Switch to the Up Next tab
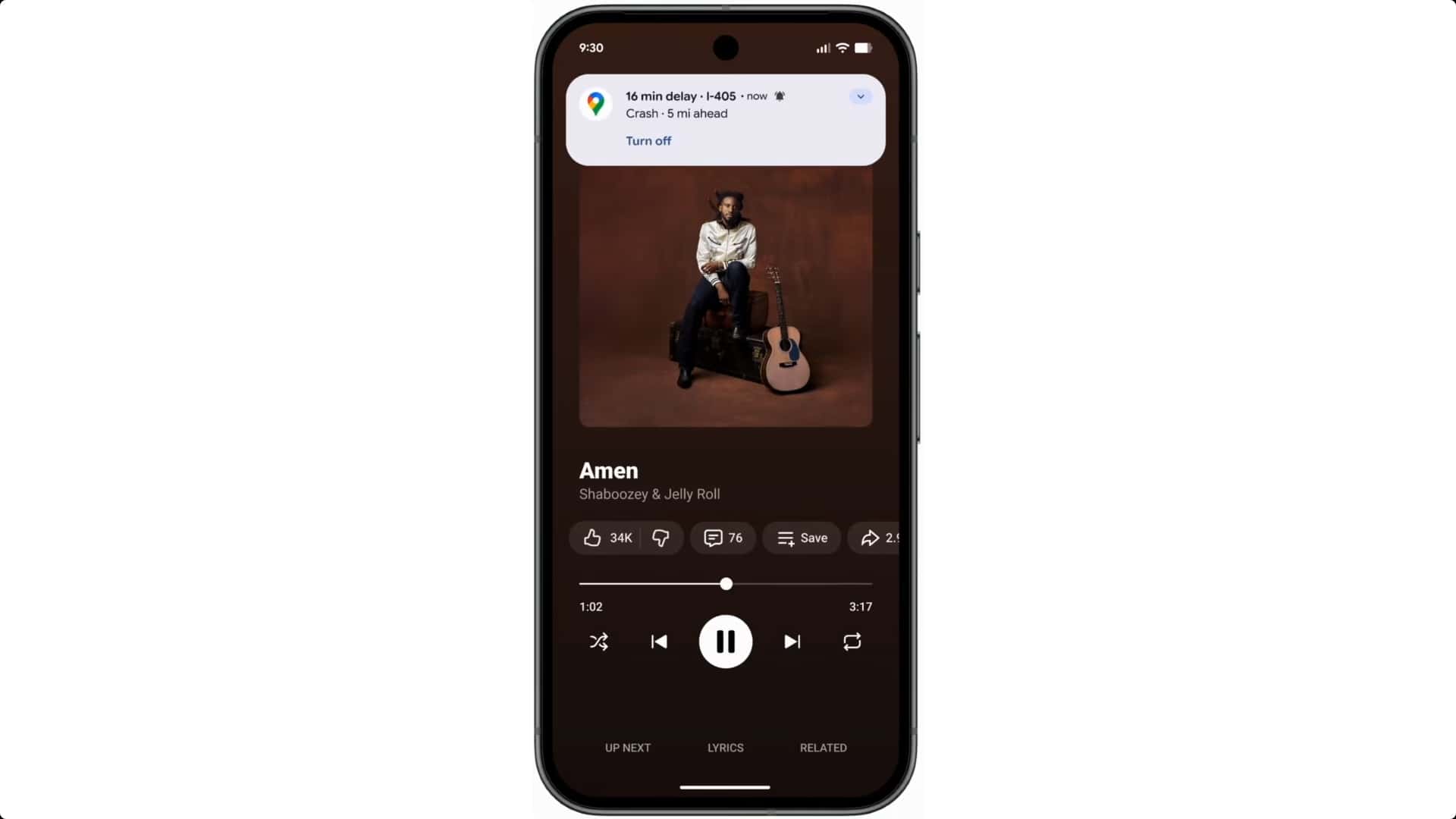Image resolution: width=1456 pixels, height=819 pixels. point(627,748)
